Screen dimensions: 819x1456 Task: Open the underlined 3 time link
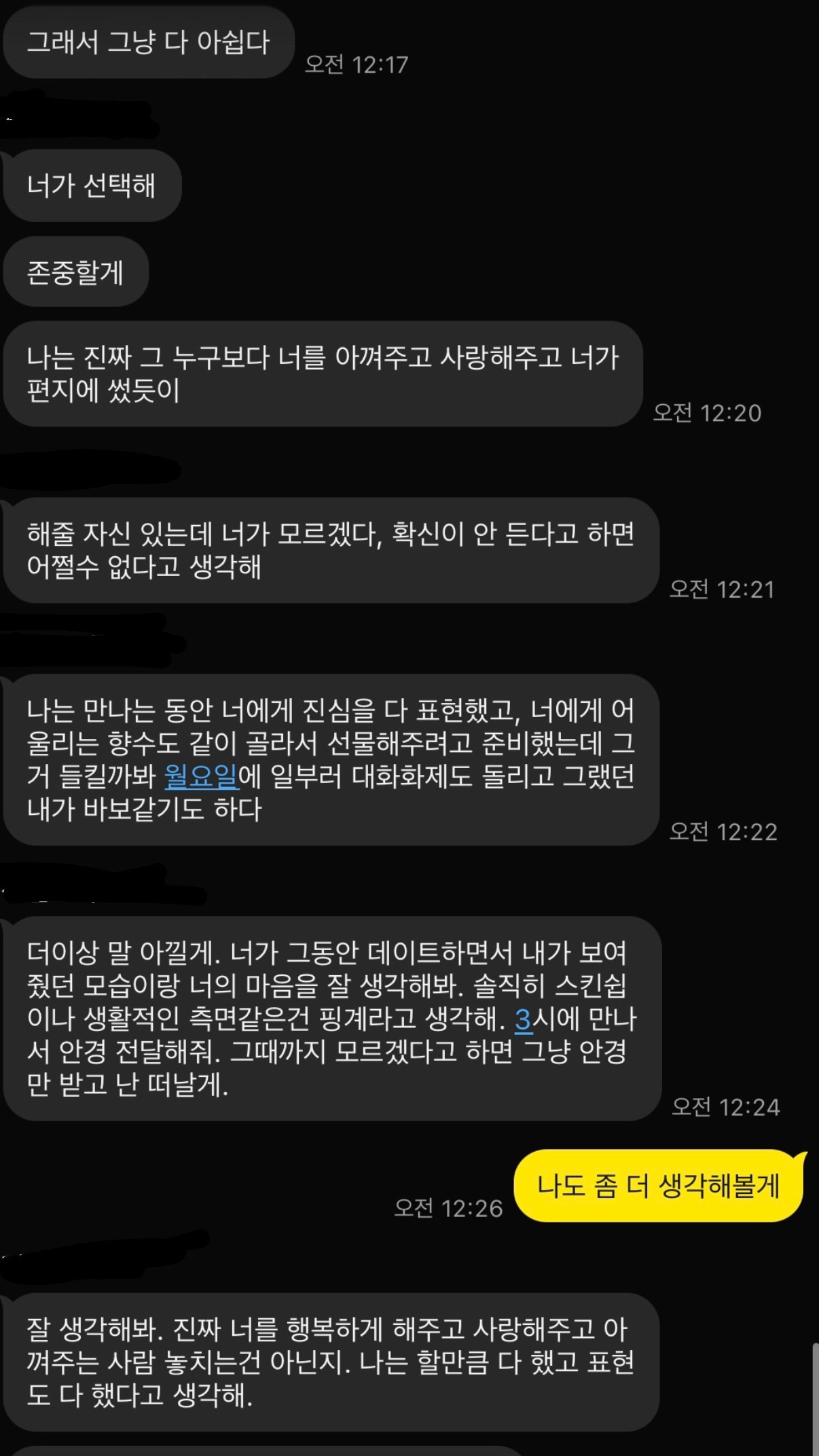point(523,1019)
